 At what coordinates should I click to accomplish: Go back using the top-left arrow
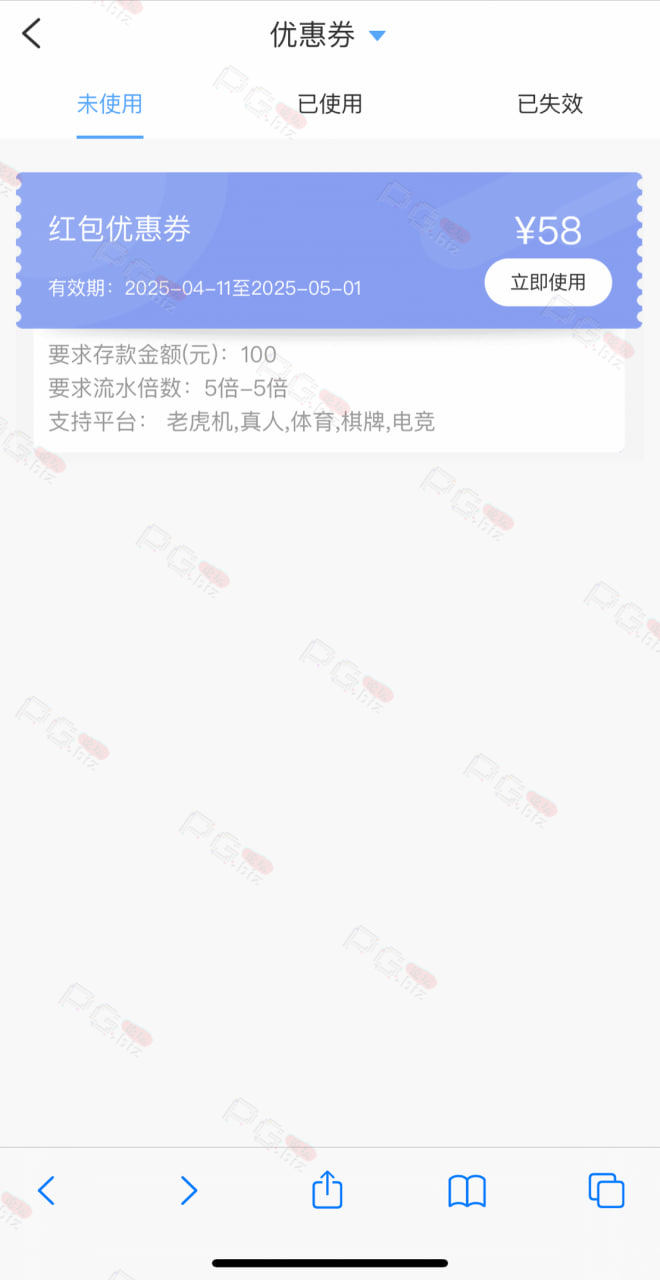coord(32,34)
